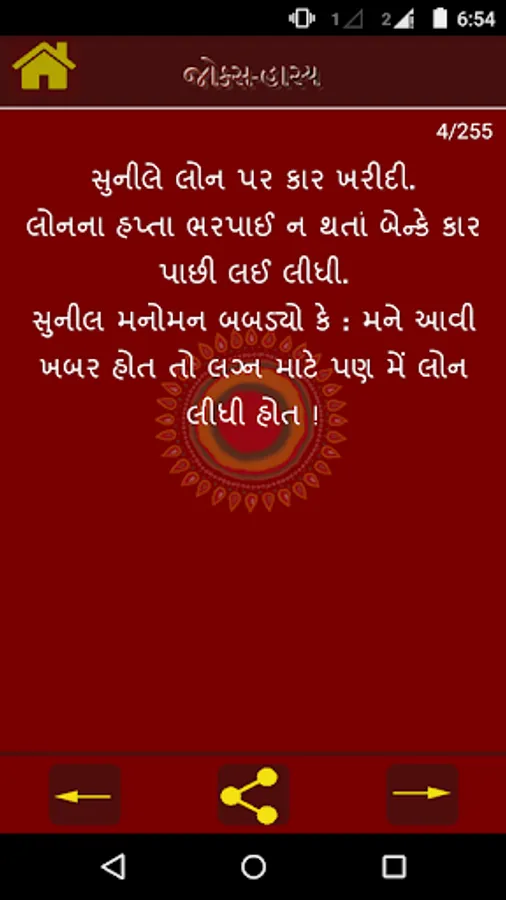The image size is (506, 900).
Task: Open the recent apps overview
Action: [394, 866]
